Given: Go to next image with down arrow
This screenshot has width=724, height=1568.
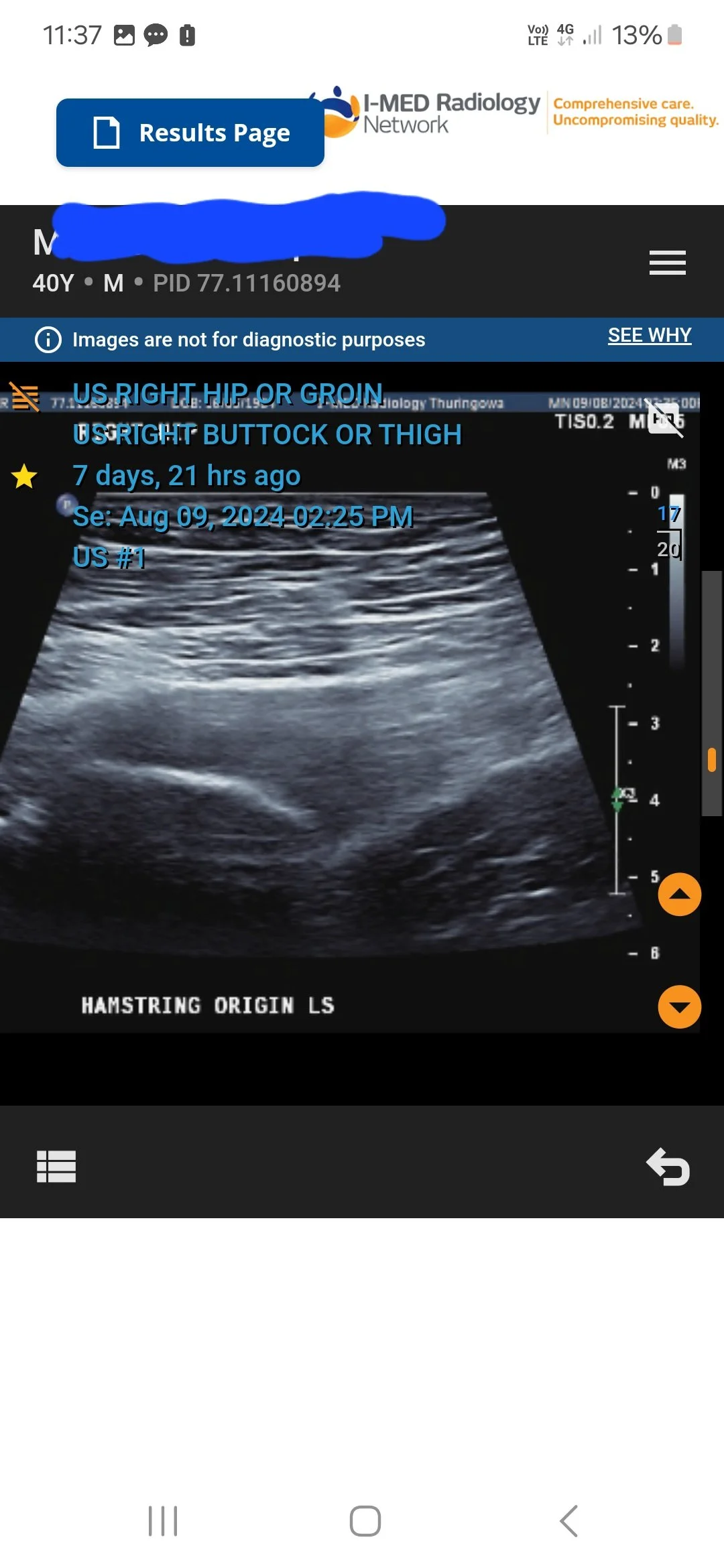Looking at the screenshot, I should point(680,1006).
